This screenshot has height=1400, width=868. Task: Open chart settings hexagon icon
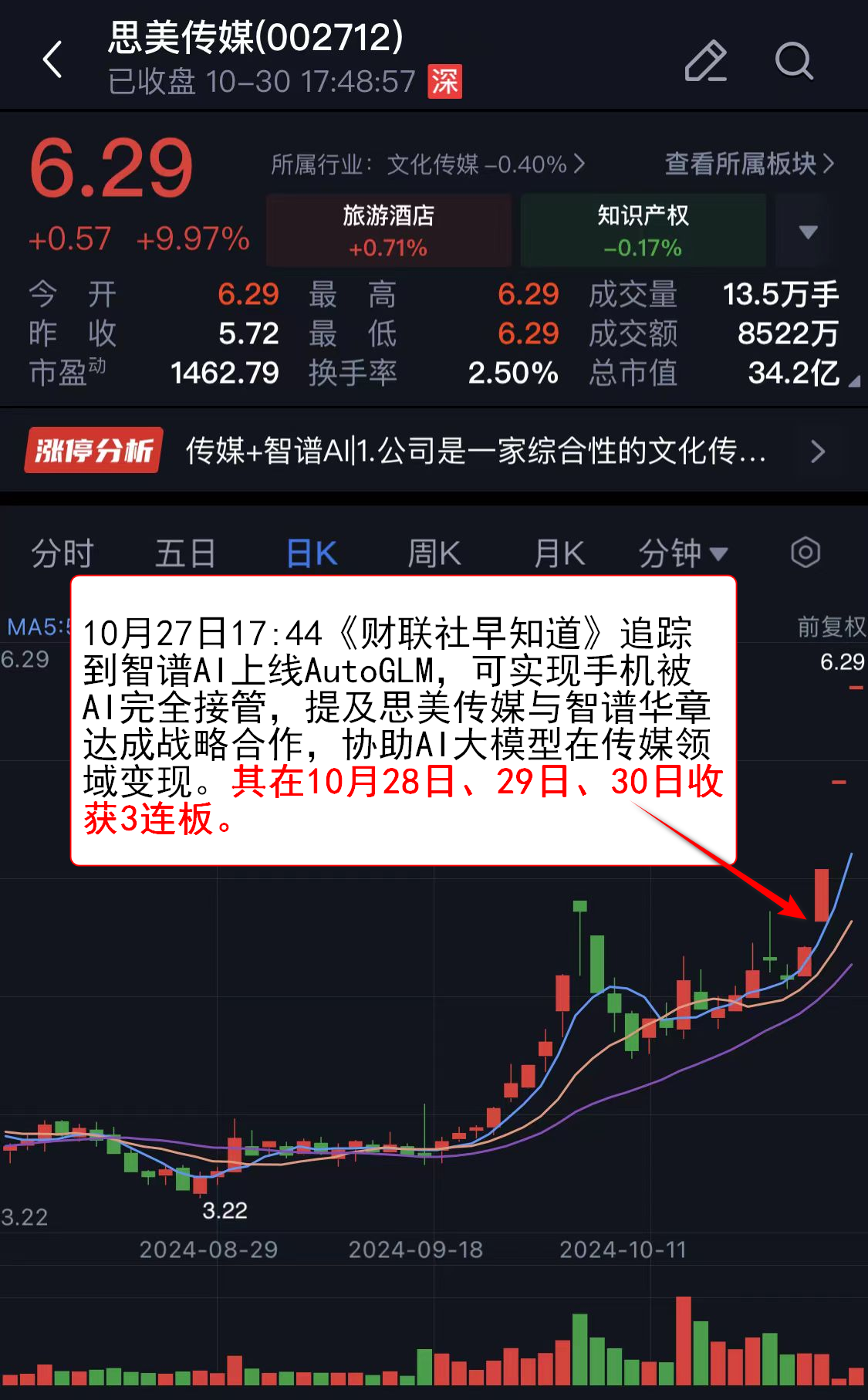coord(805,553)
